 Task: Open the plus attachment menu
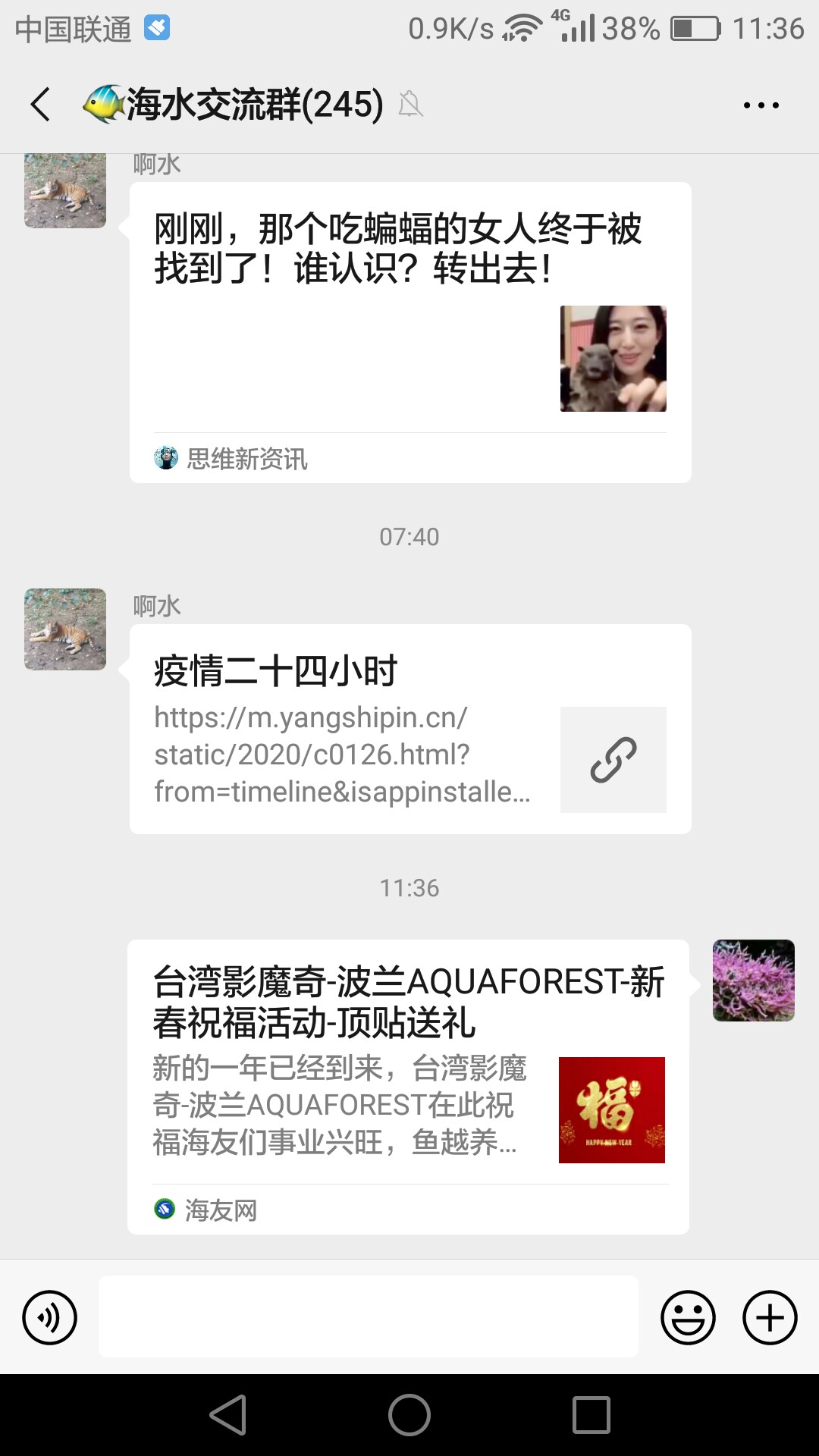(769, 1317)
